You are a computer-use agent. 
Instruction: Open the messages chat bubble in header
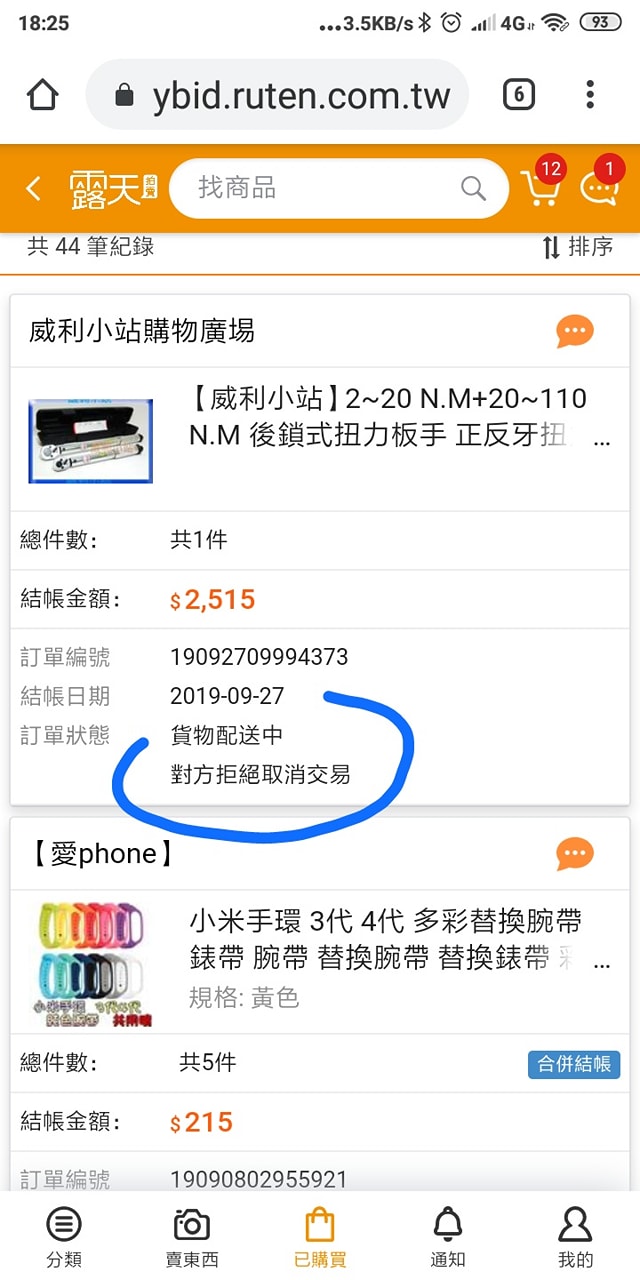tap(600, 187)
